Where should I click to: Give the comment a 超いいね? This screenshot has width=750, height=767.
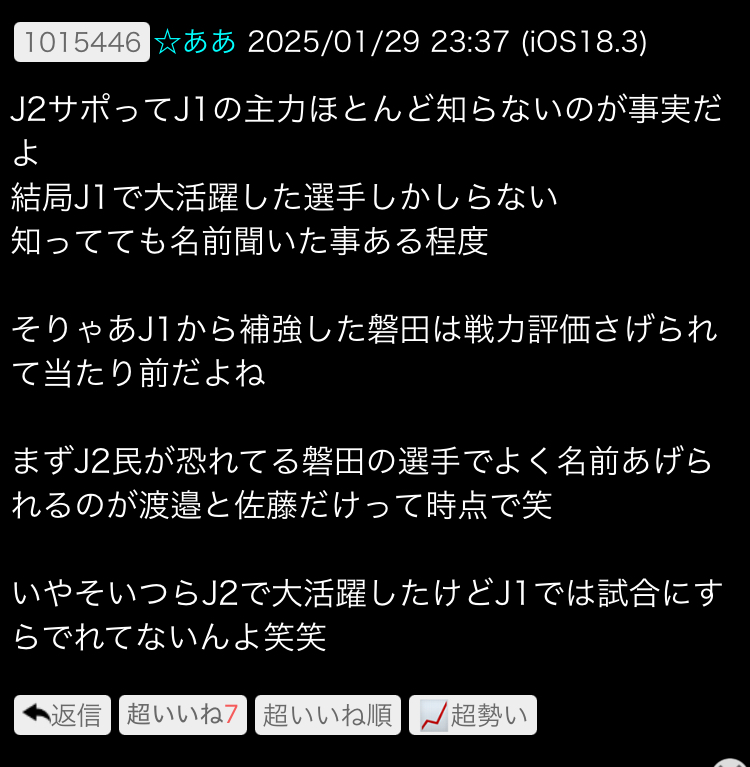pyautogui.click(x=182, y=716)
